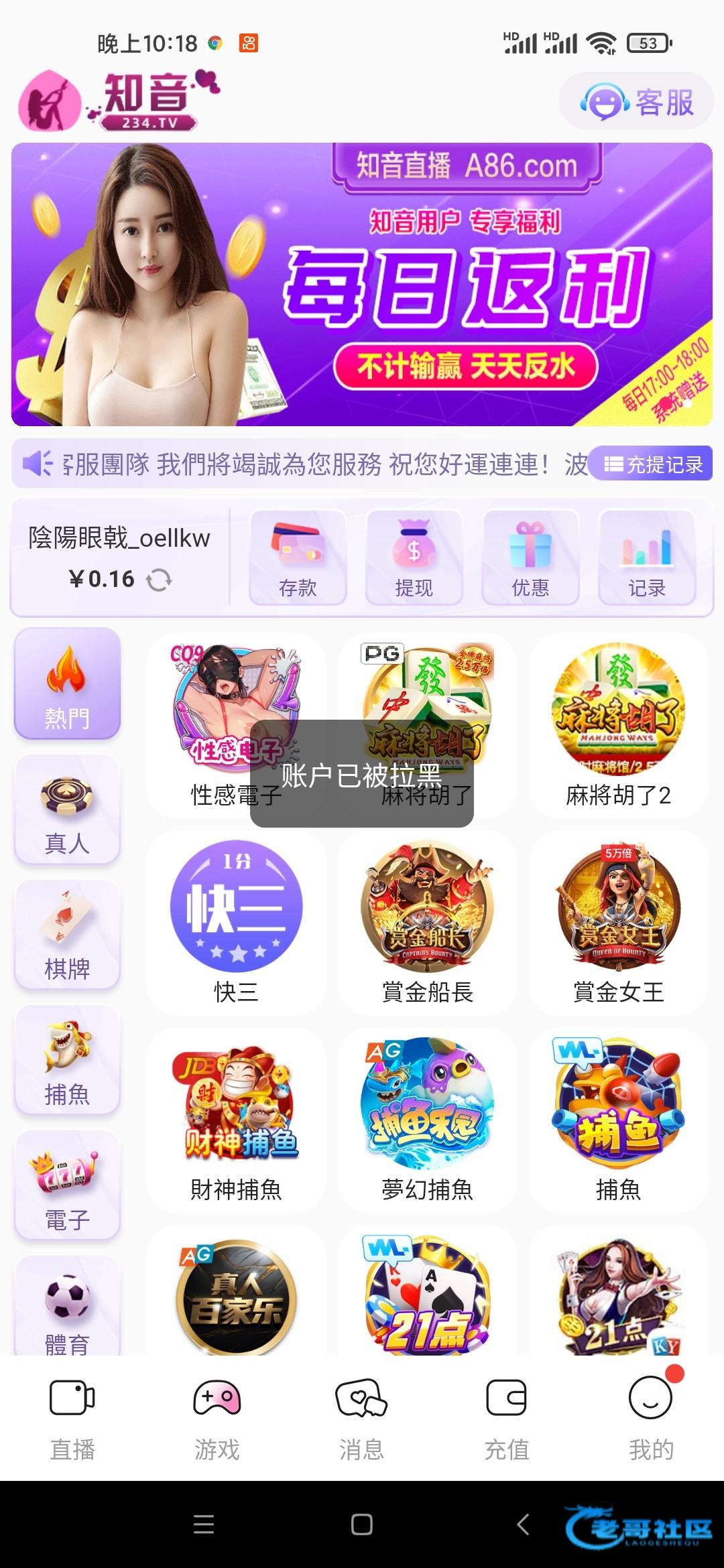Open 存款 deposit

point(298,558)
